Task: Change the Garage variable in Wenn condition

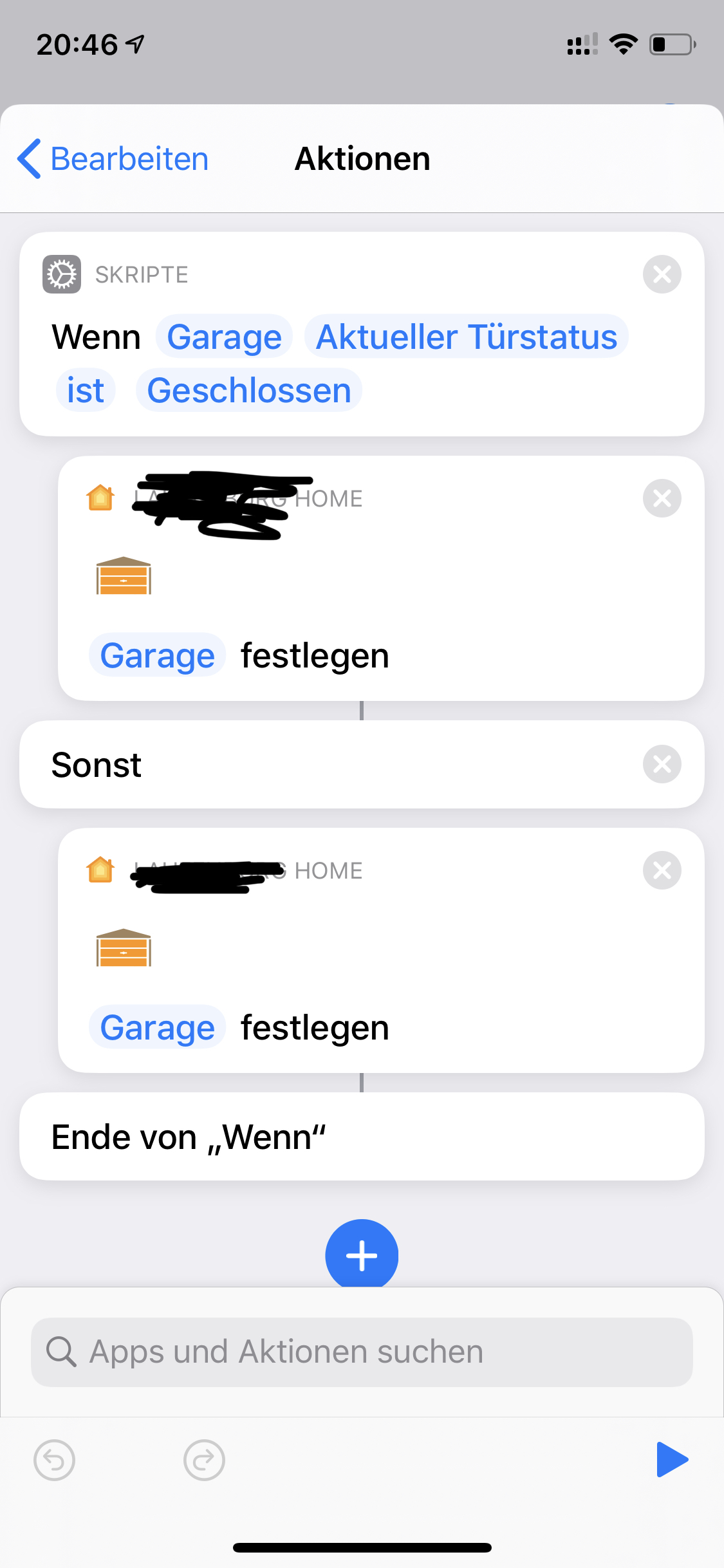Action: [224, 337]
